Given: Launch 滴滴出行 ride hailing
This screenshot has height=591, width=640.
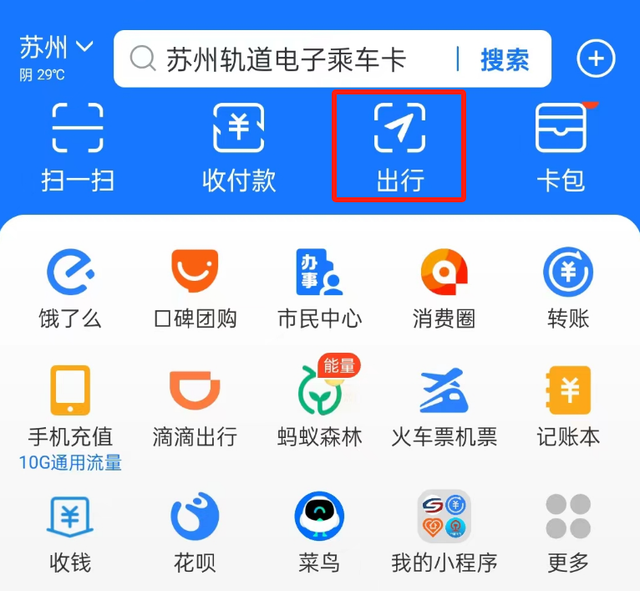Looking at the screenshot, I should coord(195,405).
